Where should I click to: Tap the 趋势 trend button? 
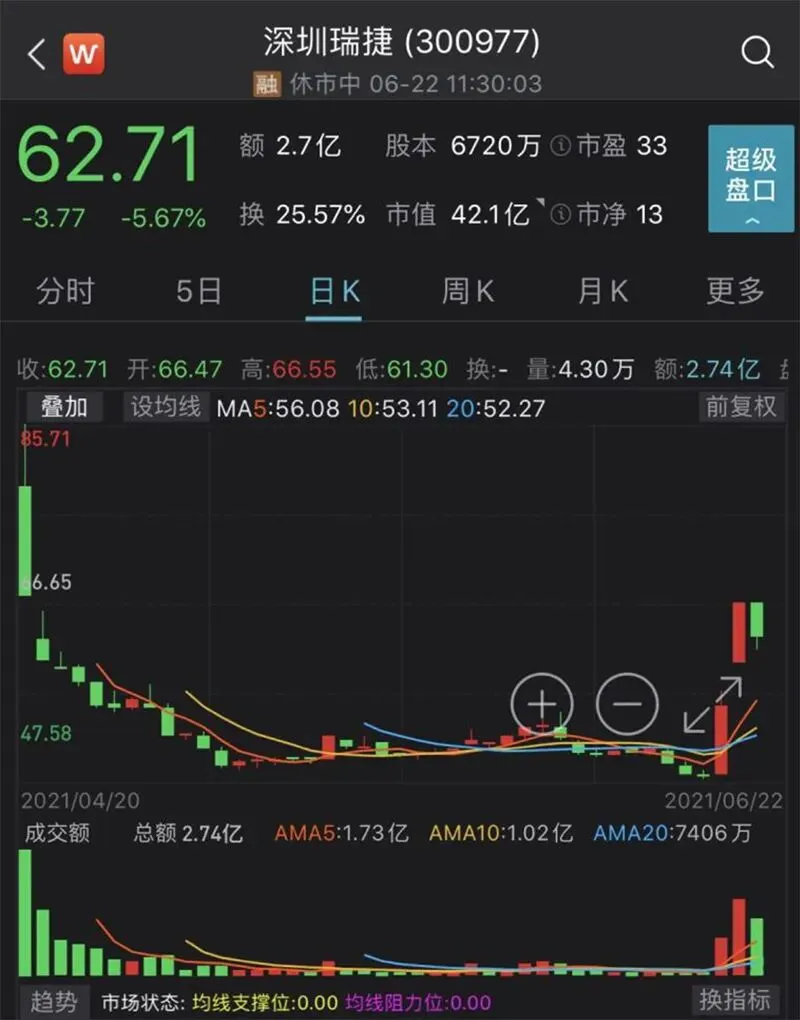point(53,1000)
